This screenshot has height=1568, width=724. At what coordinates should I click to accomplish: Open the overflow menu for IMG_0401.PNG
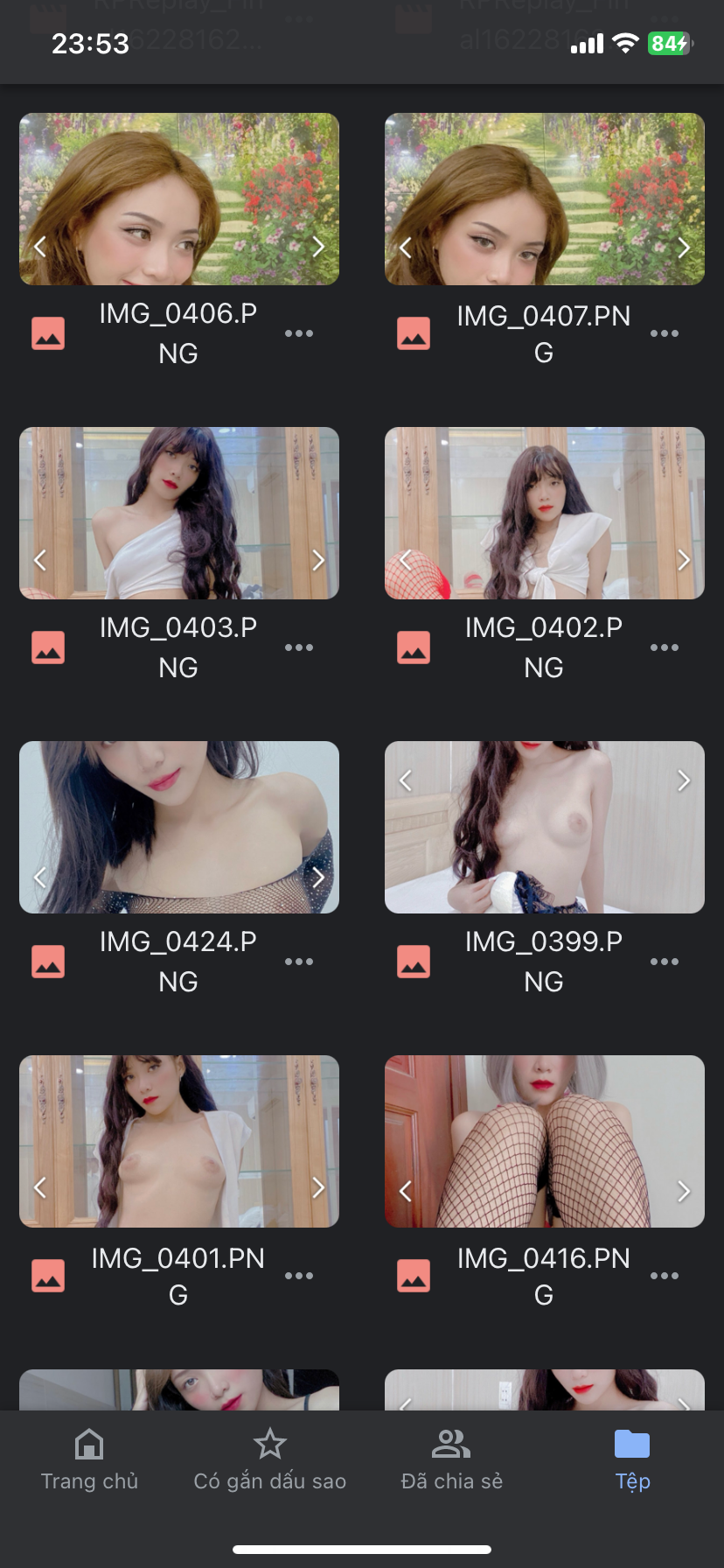pyautogui.click(x=299, y=1276)
